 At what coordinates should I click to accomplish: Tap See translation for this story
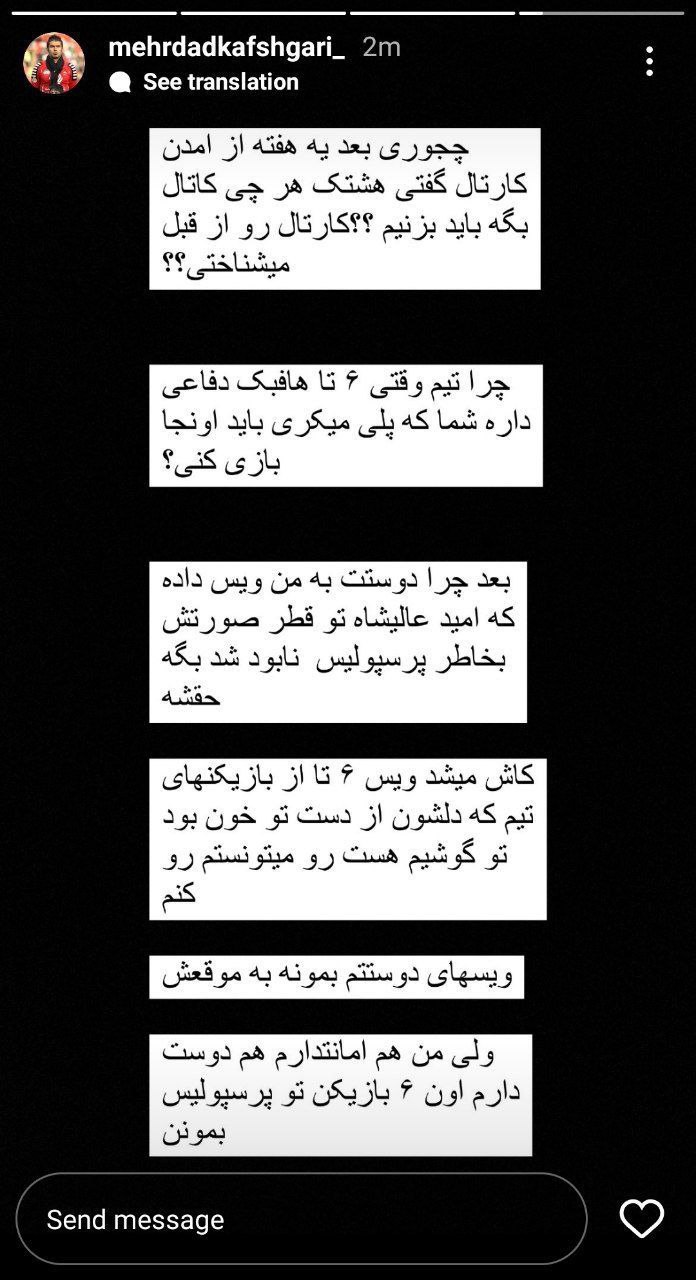[x=220, y=82]
